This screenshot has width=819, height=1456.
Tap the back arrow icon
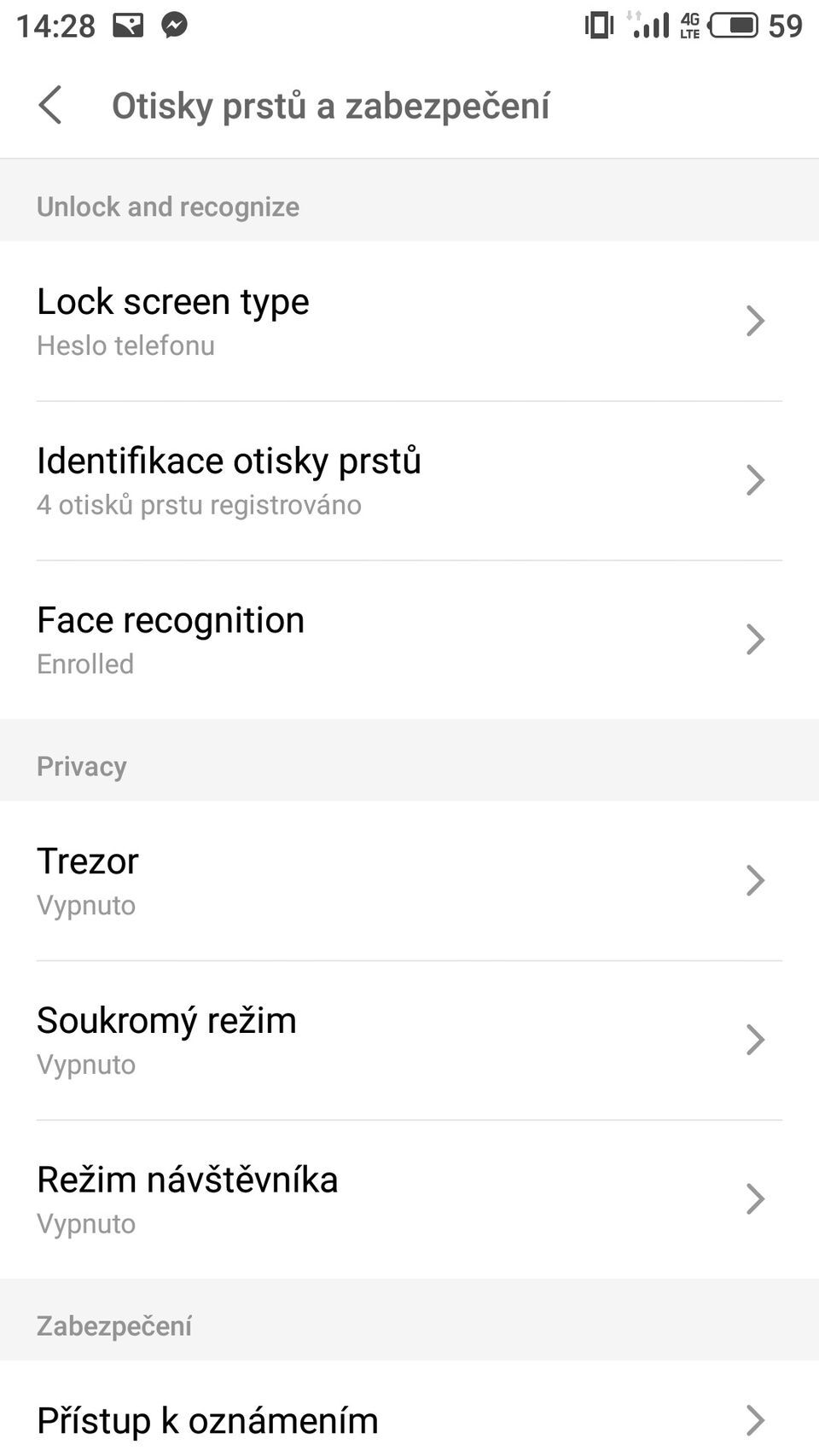51,104
